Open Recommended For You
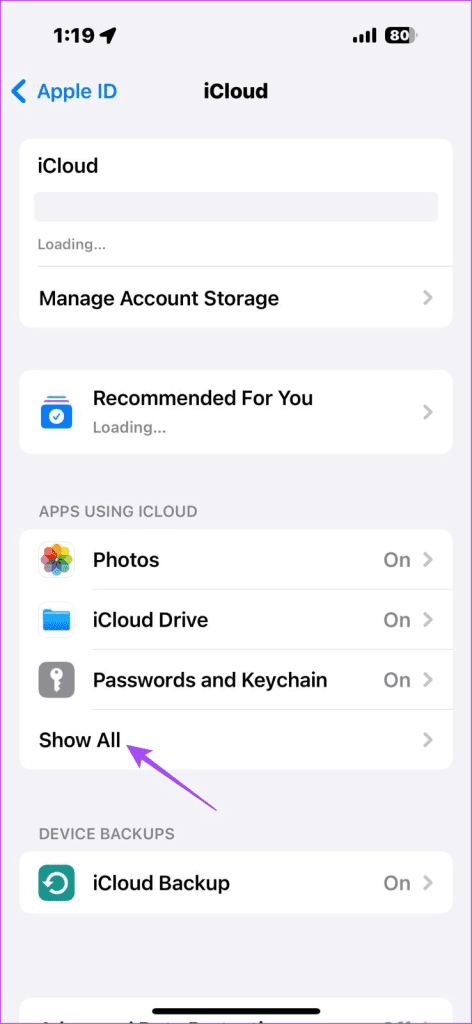Screen dimensions: 472x1024 point(236,411)
